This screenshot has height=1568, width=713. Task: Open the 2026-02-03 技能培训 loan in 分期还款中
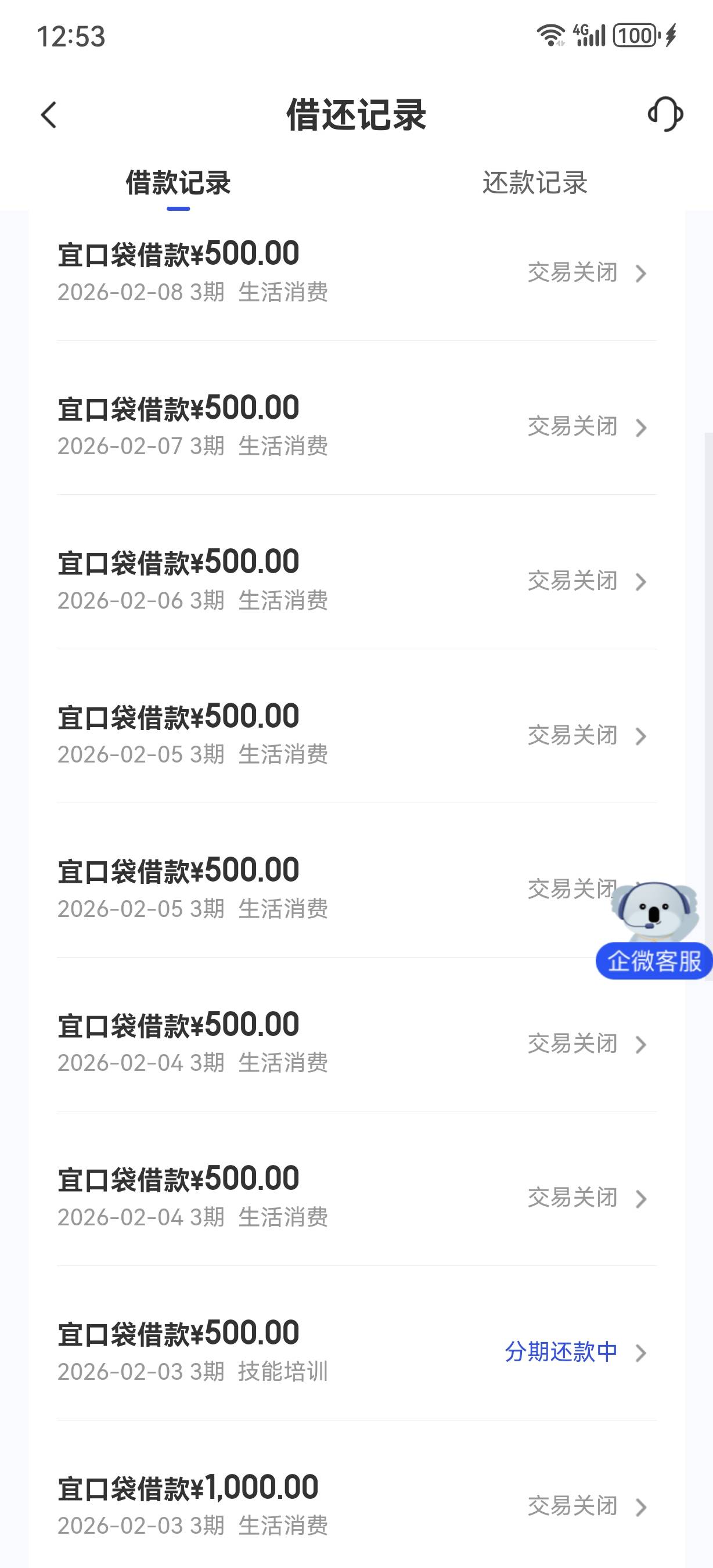point(356,1351)
